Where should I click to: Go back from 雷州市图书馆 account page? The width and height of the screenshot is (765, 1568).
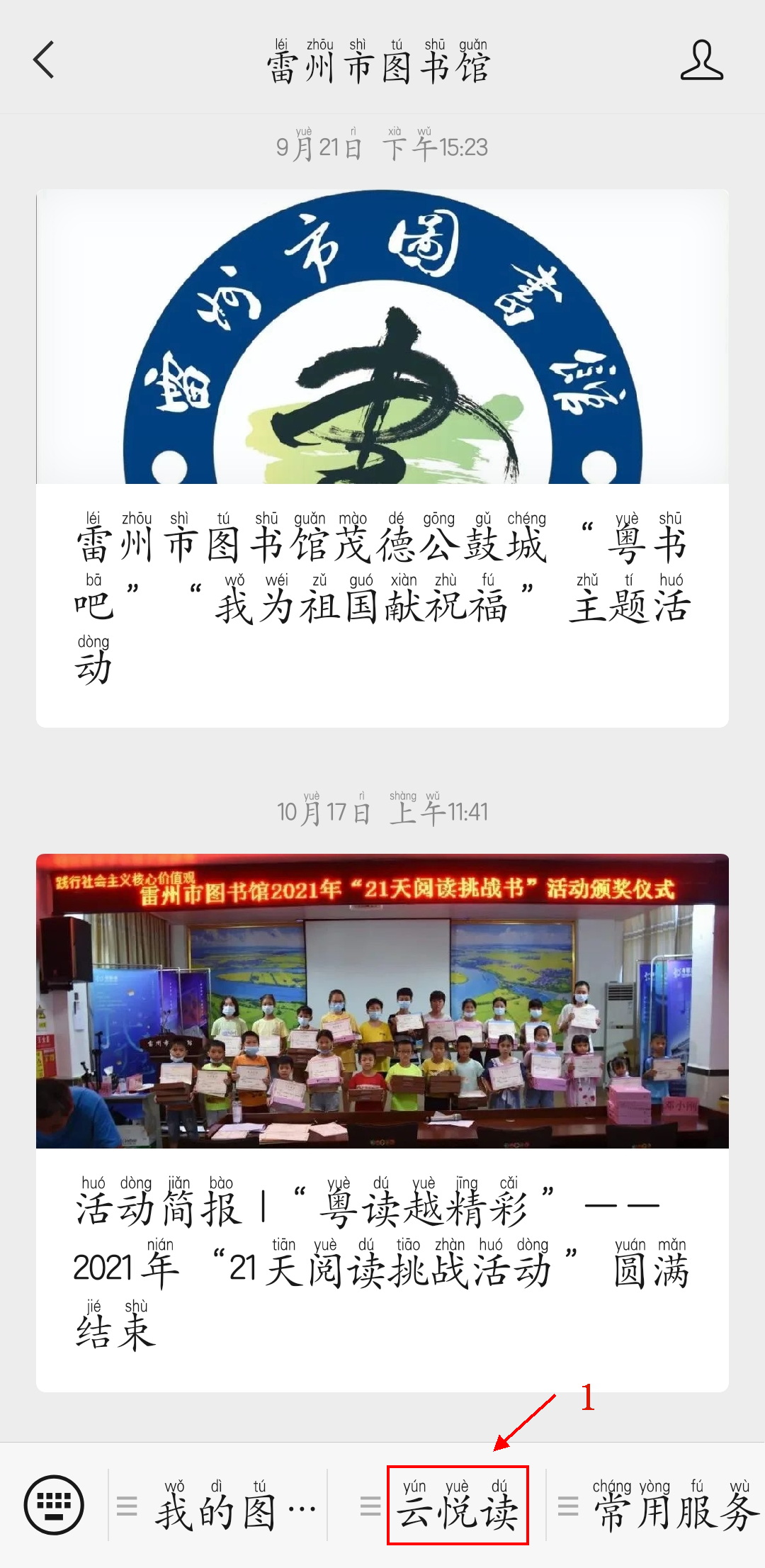point(44,60)
